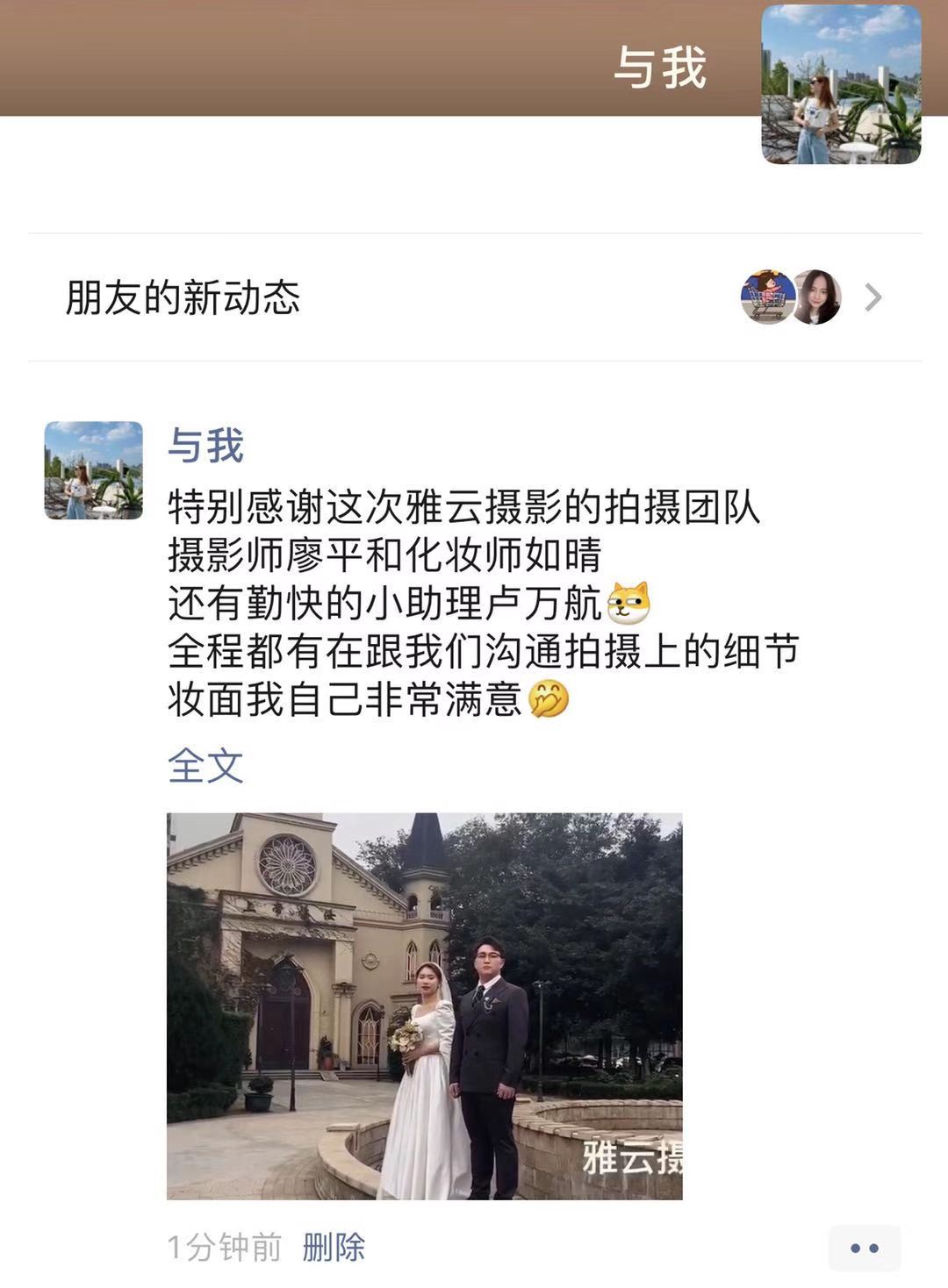Delete the post with 删除

[334, 1247]
